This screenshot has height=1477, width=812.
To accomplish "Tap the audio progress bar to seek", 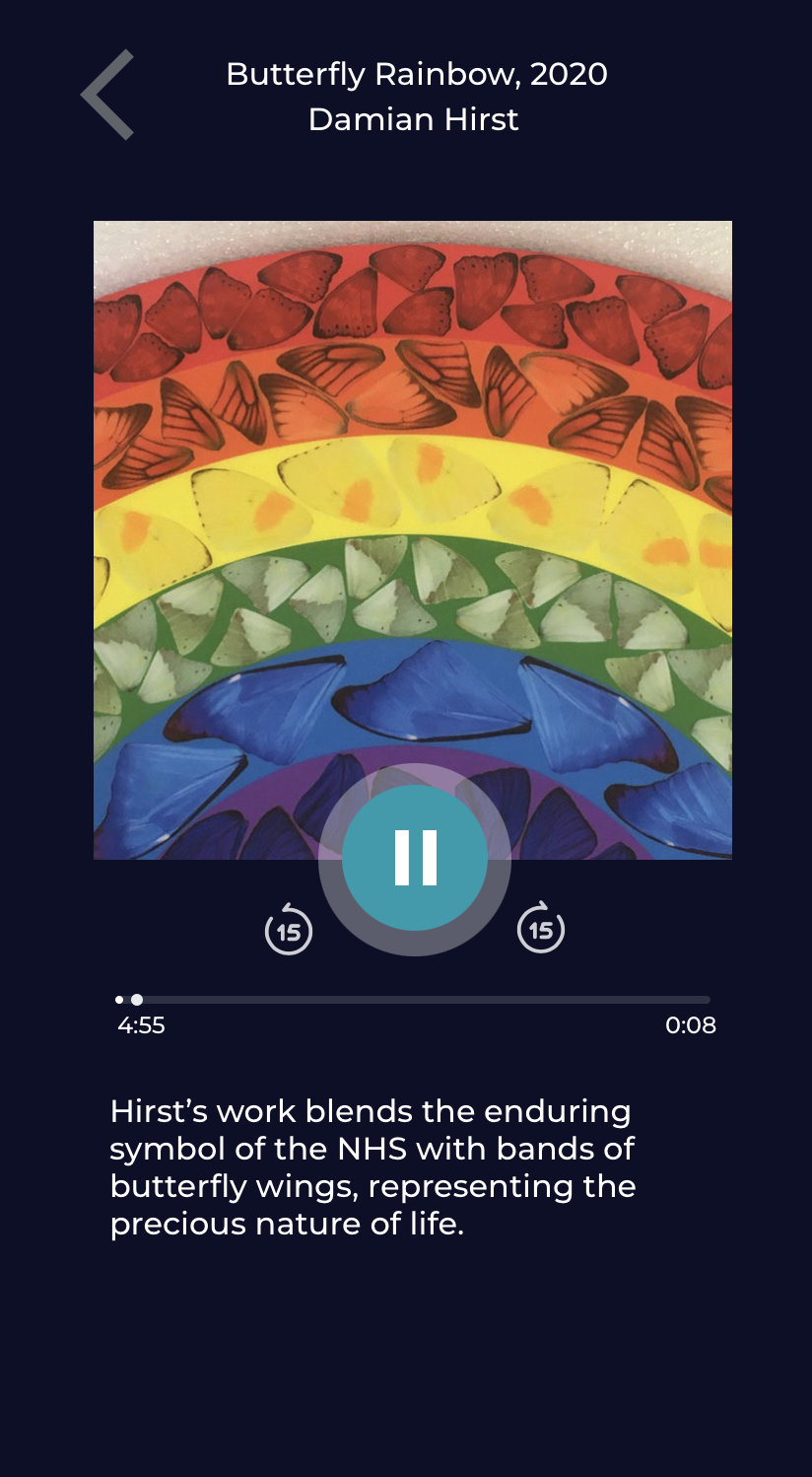I will click(414, 1000).
